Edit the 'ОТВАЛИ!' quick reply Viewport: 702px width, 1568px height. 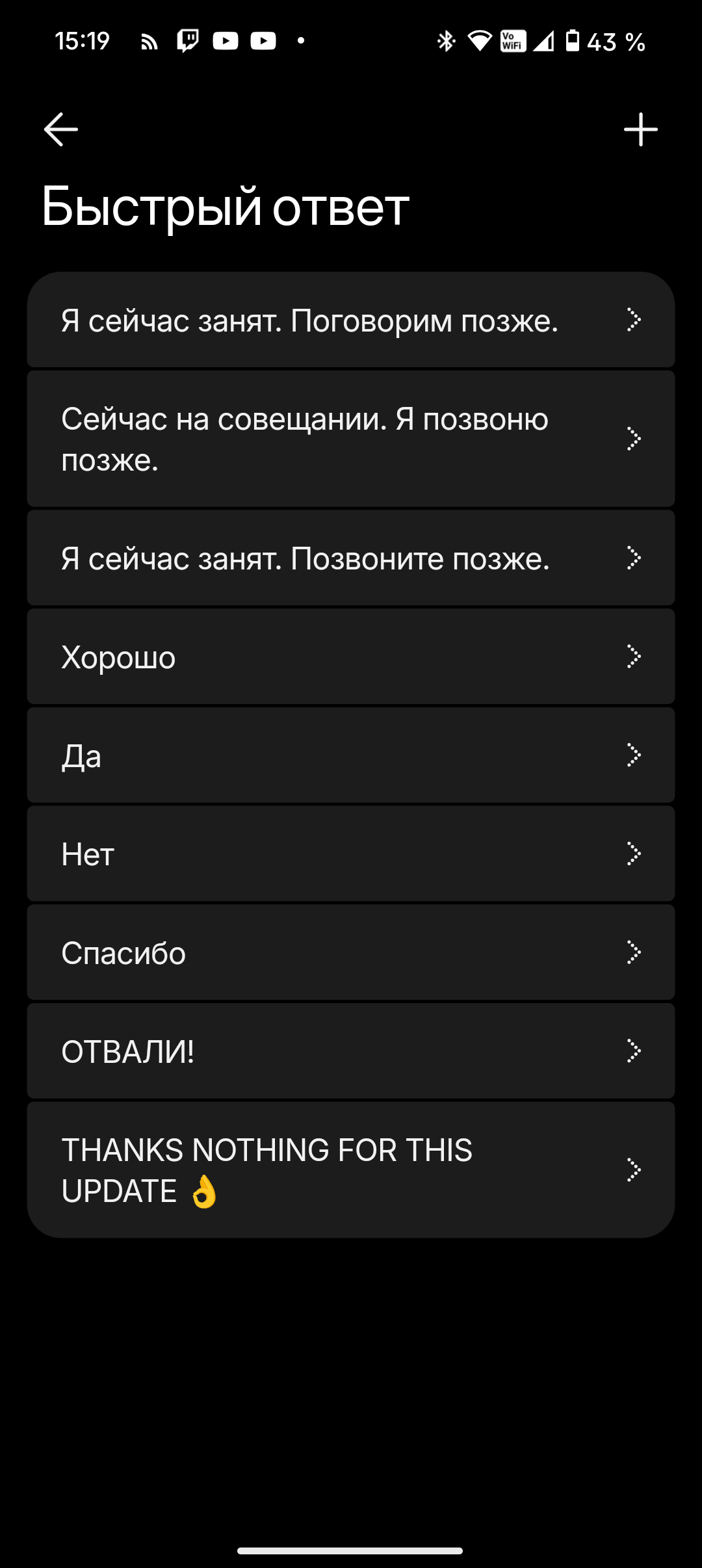[351, 1051]
